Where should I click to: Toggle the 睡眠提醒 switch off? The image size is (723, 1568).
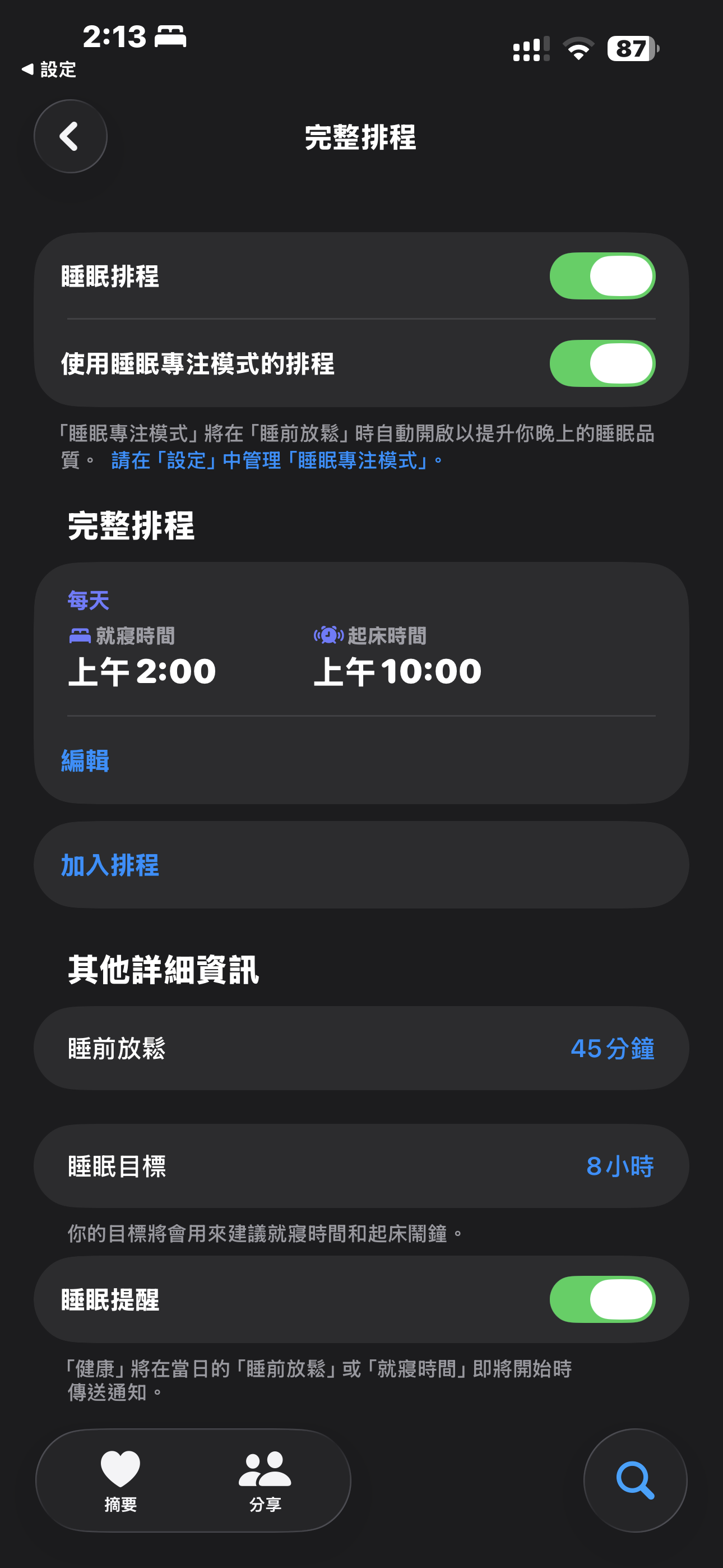click(x=601, y=1299)
